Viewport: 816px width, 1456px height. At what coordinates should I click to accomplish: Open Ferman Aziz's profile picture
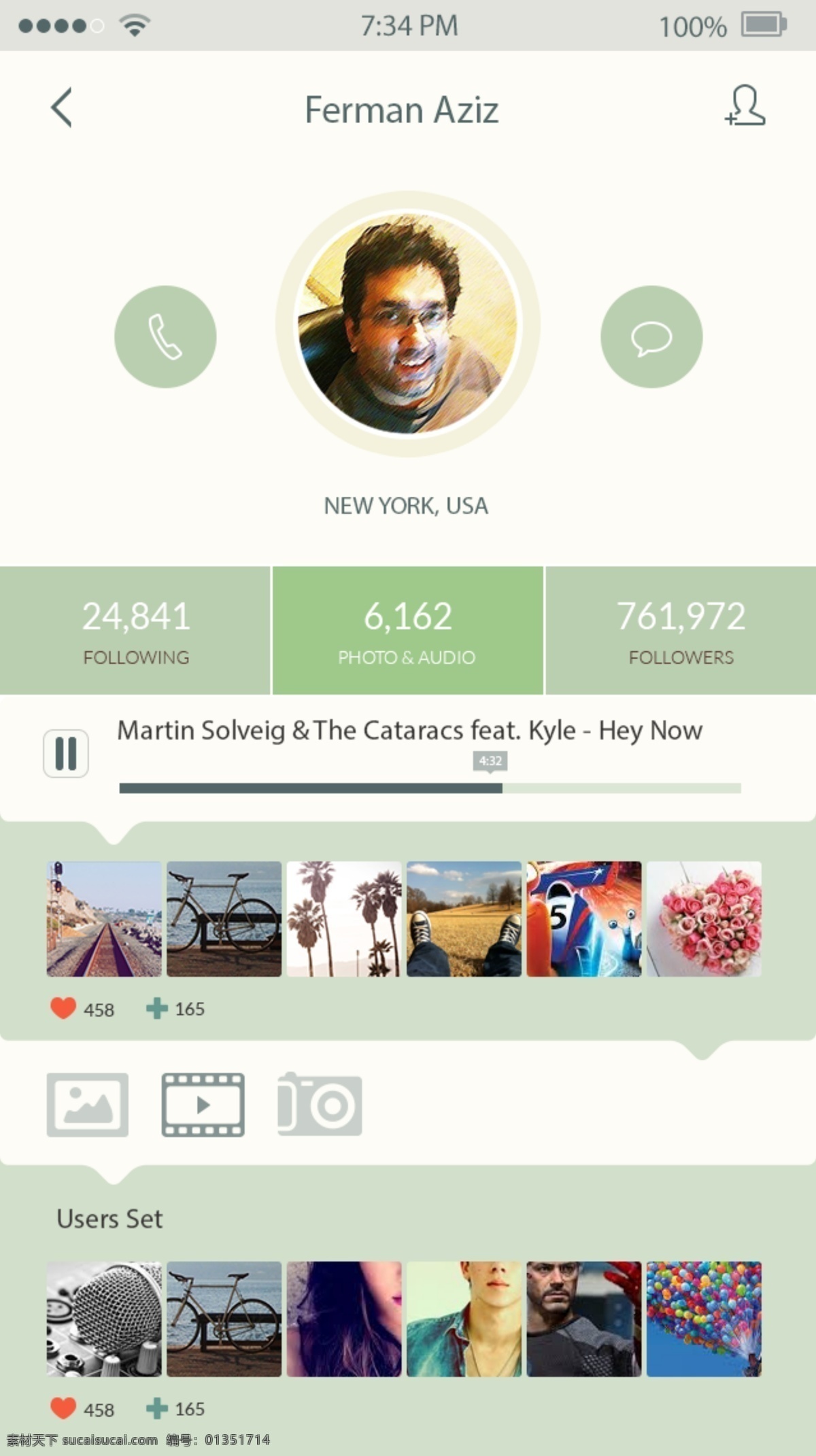pos(408,324)
